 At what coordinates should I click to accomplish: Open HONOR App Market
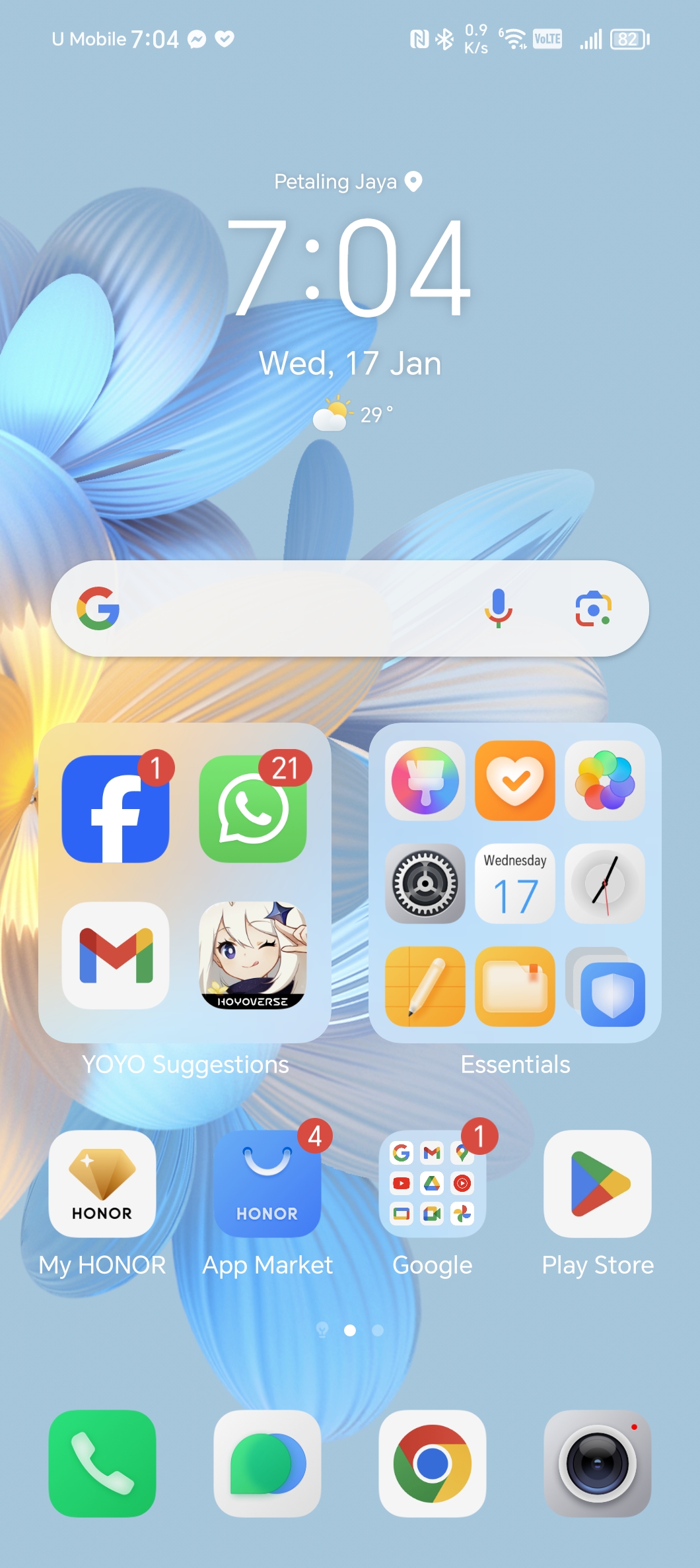point(267,1184)
